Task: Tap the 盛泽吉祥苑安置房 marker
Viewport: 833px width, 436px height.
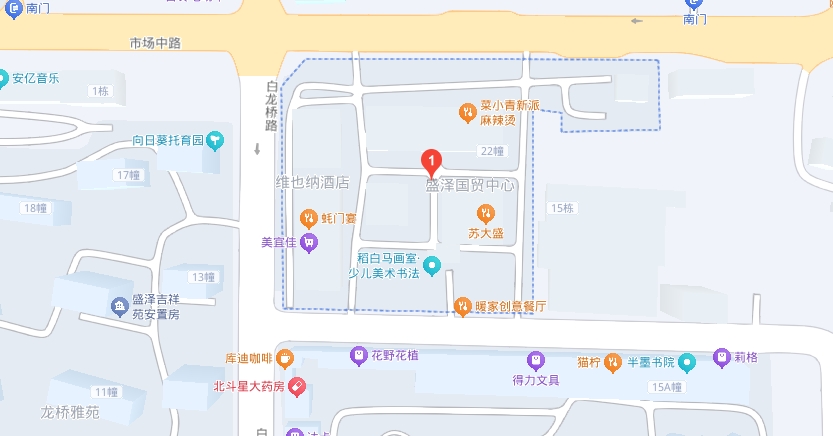Action: point(120,306)
